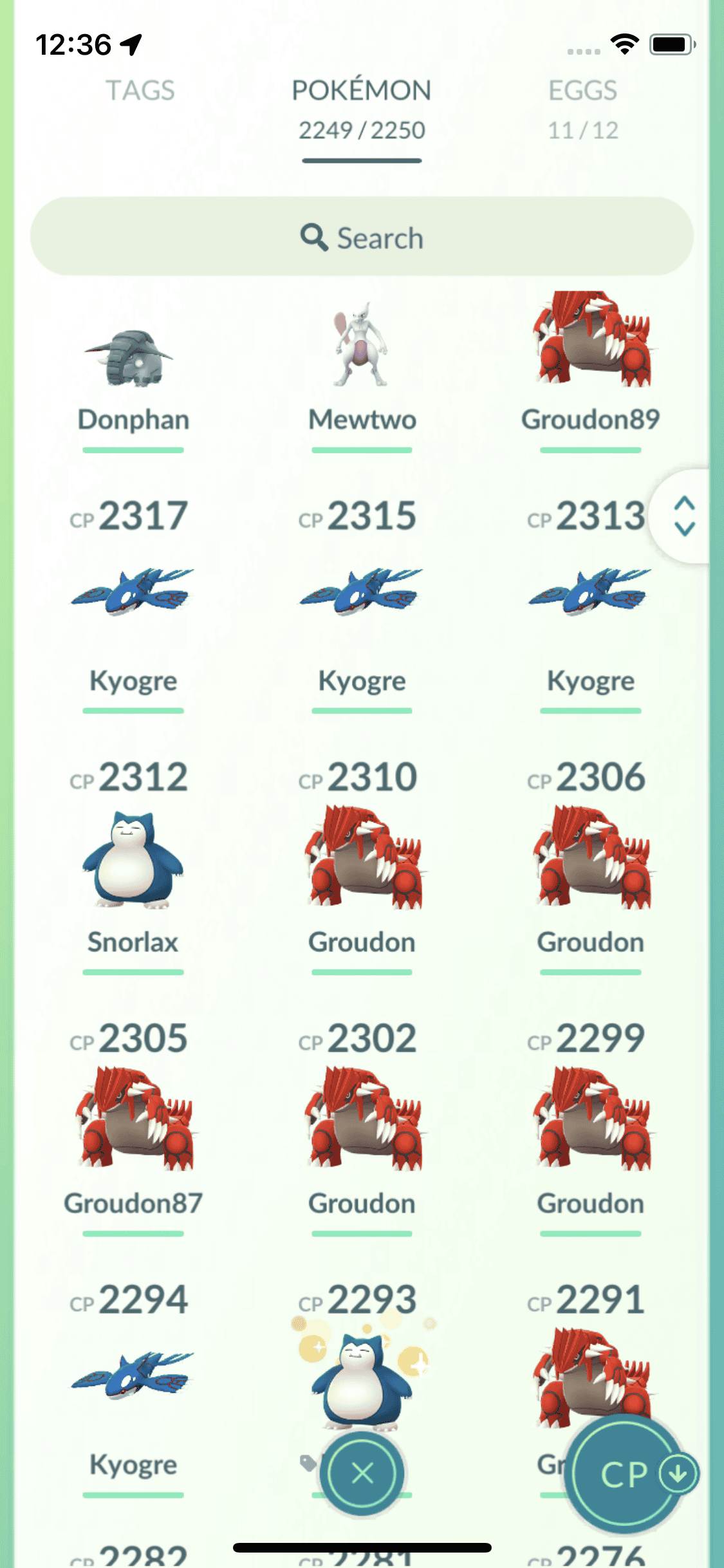Open the Pokémon search field
Screen dimensions: 724x1568
(x=362, y=237)
